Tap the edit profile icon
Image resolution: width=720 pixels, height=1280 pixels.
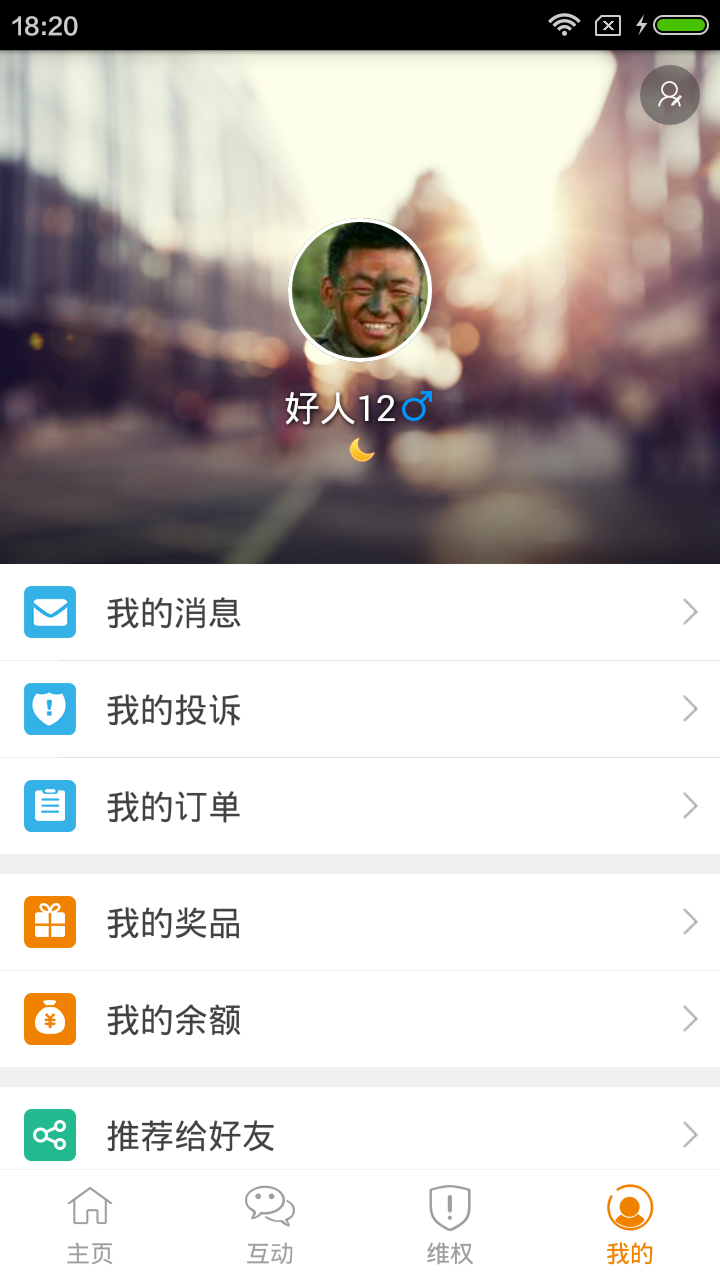669,95
